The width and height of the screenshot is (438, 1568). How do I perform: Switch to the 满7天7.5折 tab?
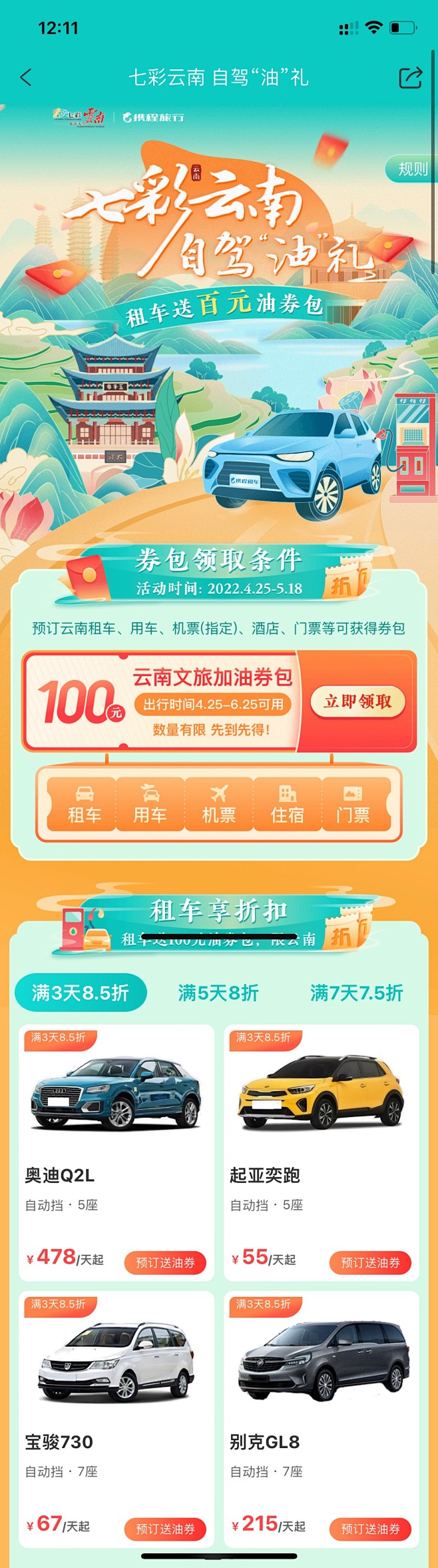pyautogui.click(x=356, y=992)
